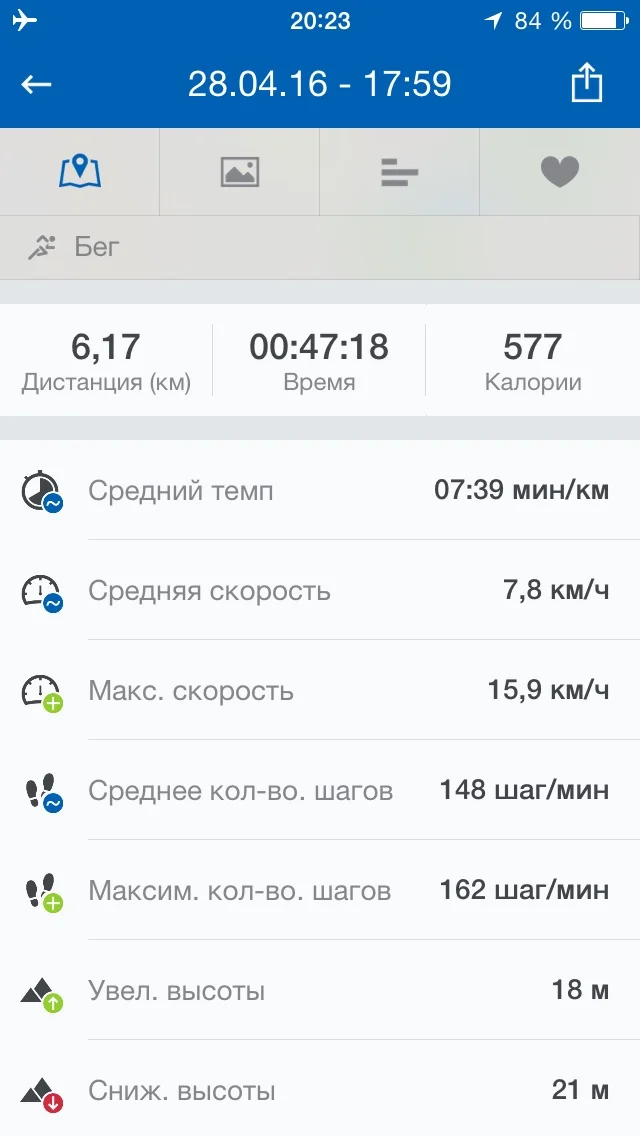Open the heart rate tab

click(x=560, y=172)
